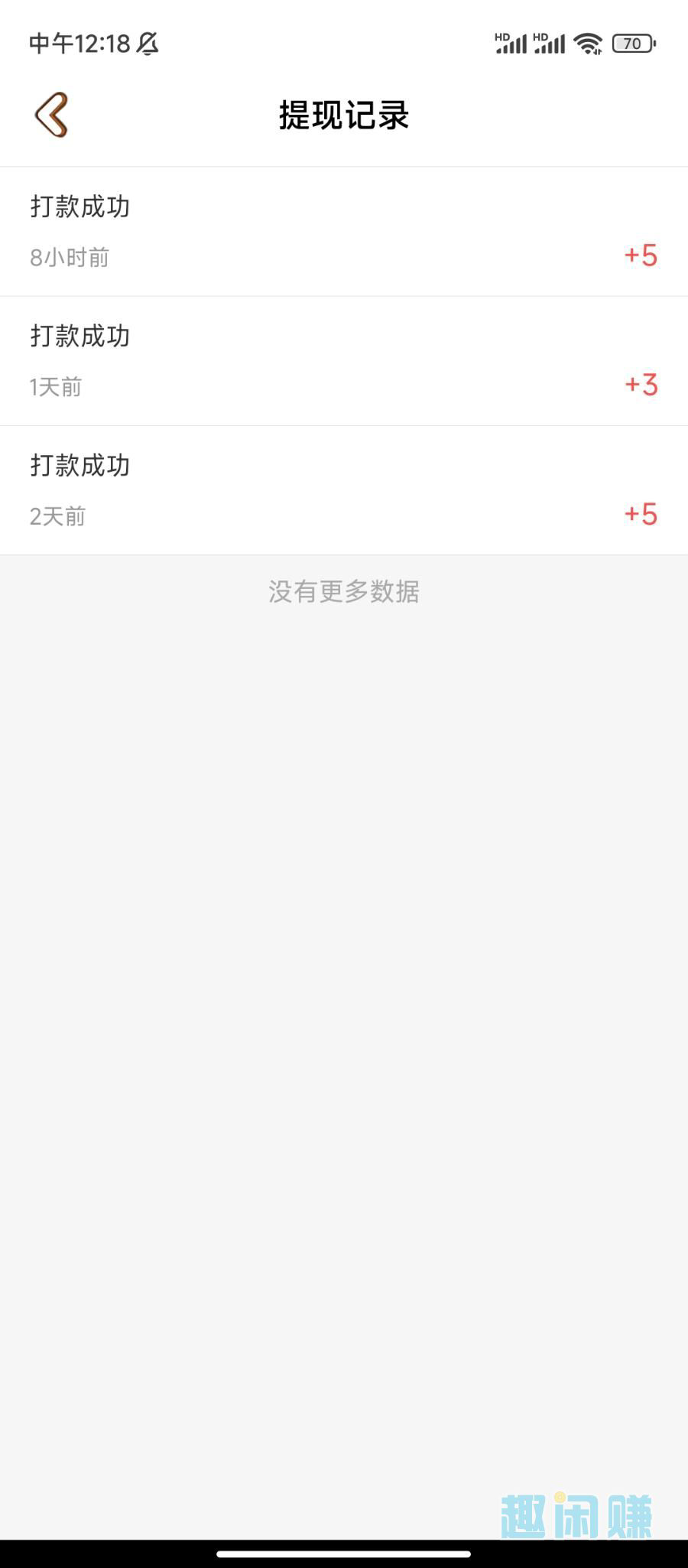This screenshot has width=688, height=1568.
Task: Open the 8小时前 +5 withdrawal record
Action: (x=344, y=232)
